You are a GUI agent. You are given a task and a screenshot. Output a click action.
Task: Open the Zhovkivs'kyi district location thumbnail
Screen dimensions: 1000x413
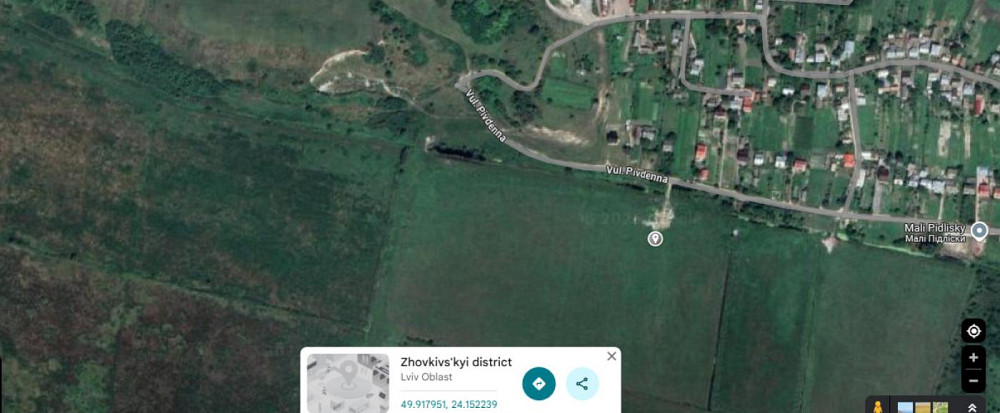[348, 383]
